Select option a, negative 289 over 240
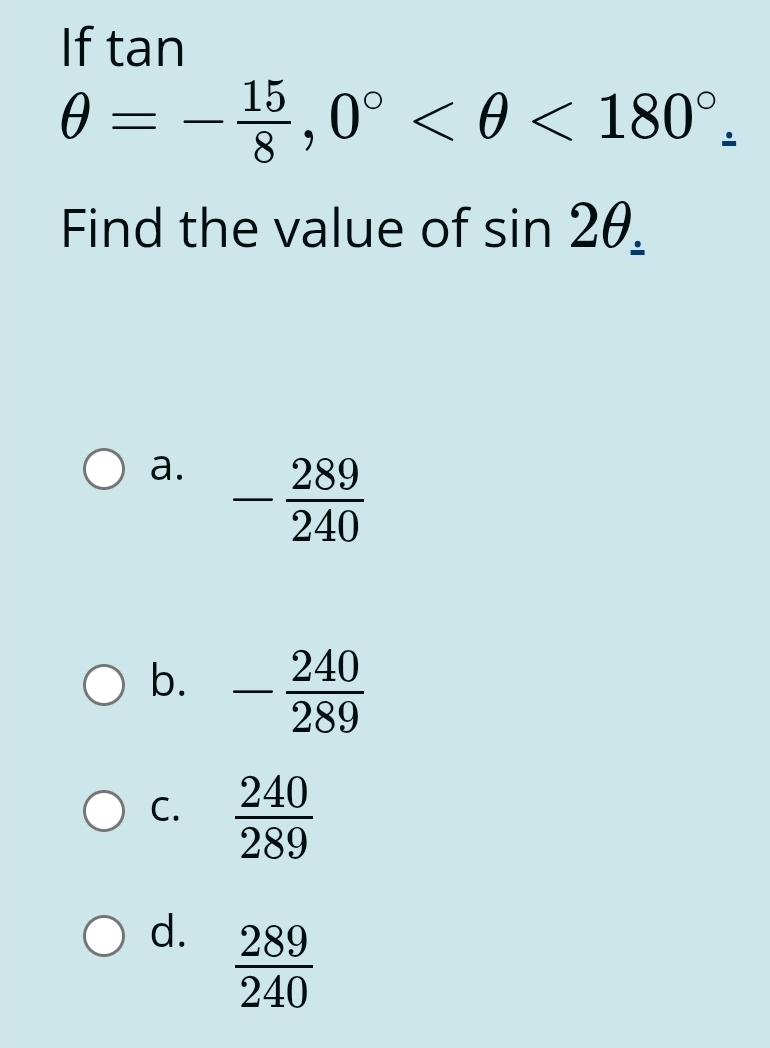770x1048 pixels. pos(104,469)
